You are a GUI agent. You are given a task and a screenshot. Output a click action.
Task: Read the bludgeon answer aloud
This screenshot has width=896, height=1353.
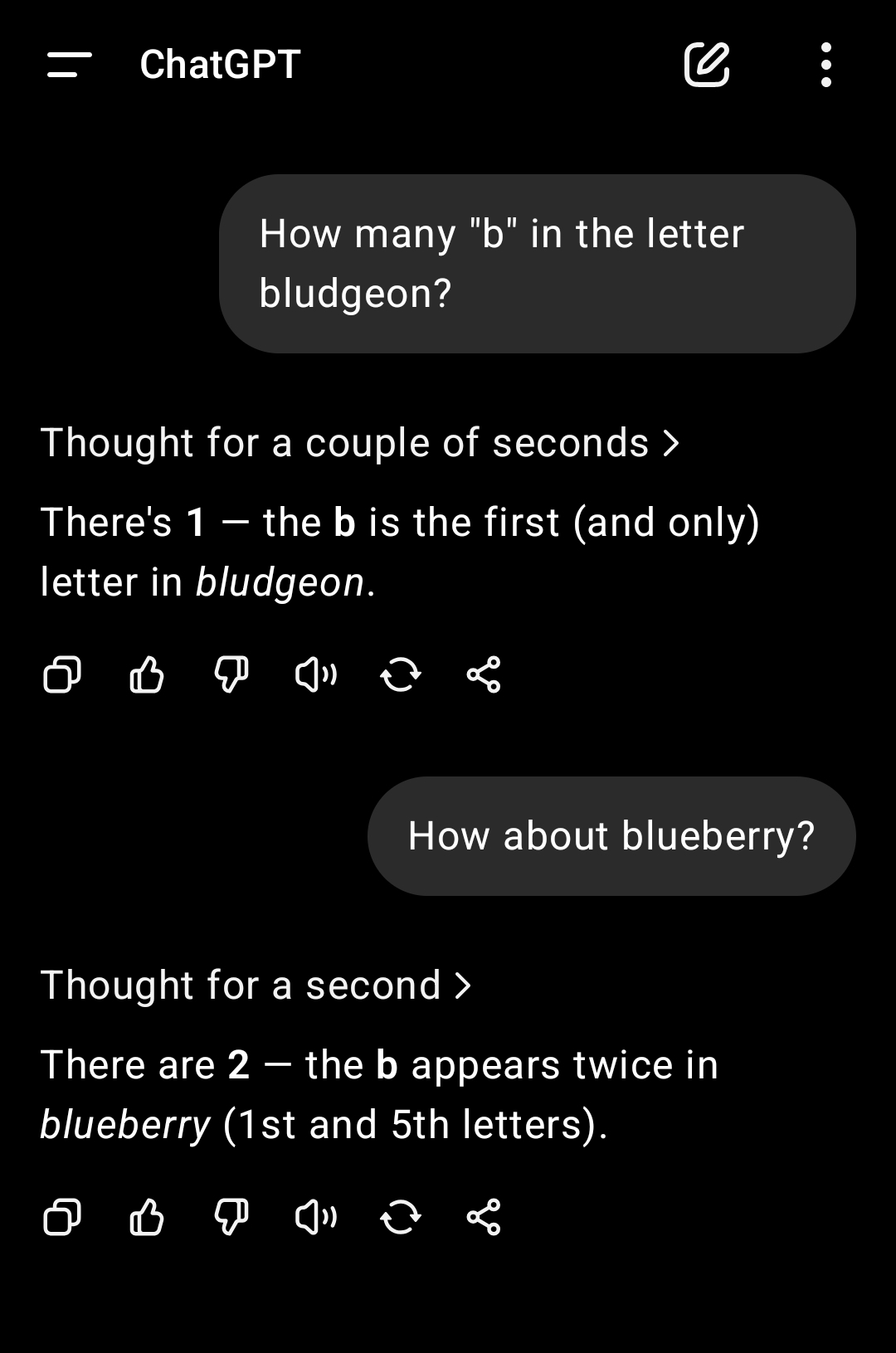click(x=316, y=674)
